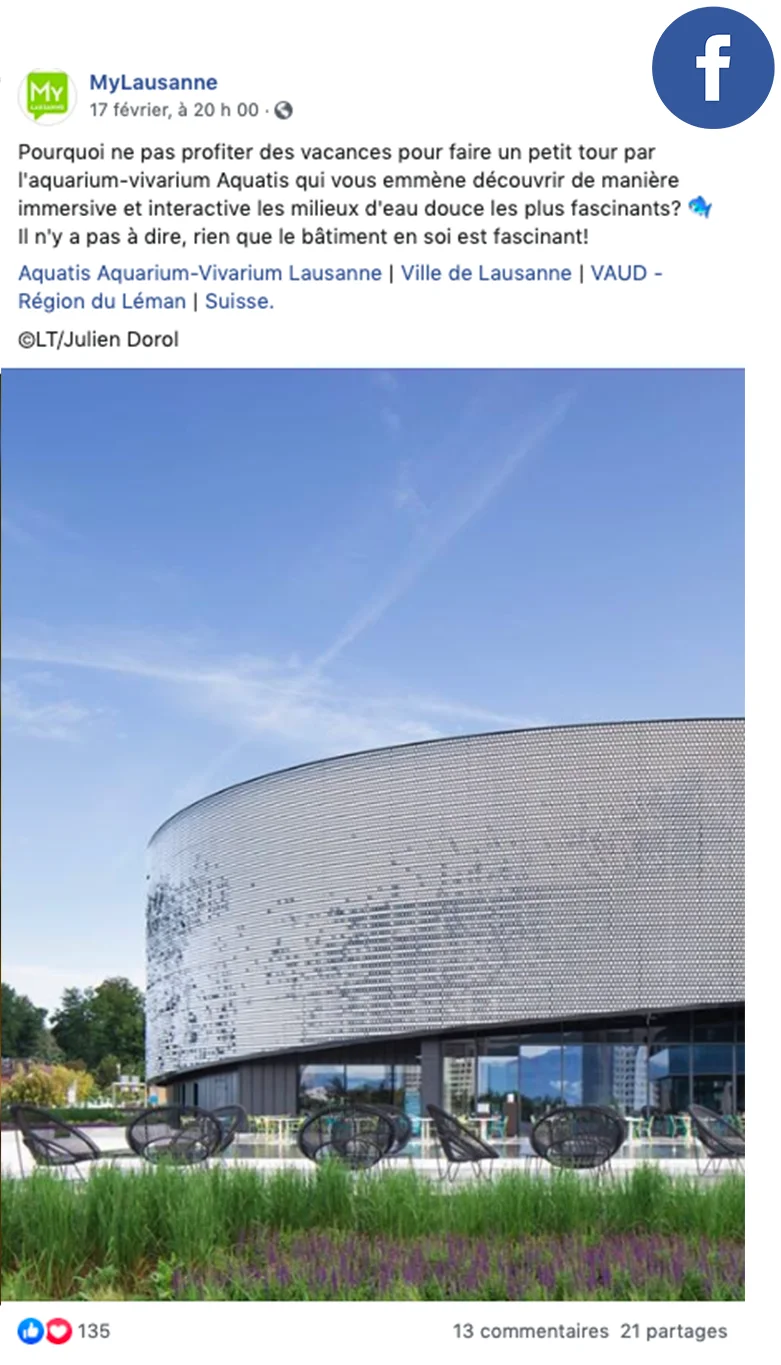Viewport: 781px width, 1365px height.
Task: View the 21 partages
Action: [x=673, y=1331]
